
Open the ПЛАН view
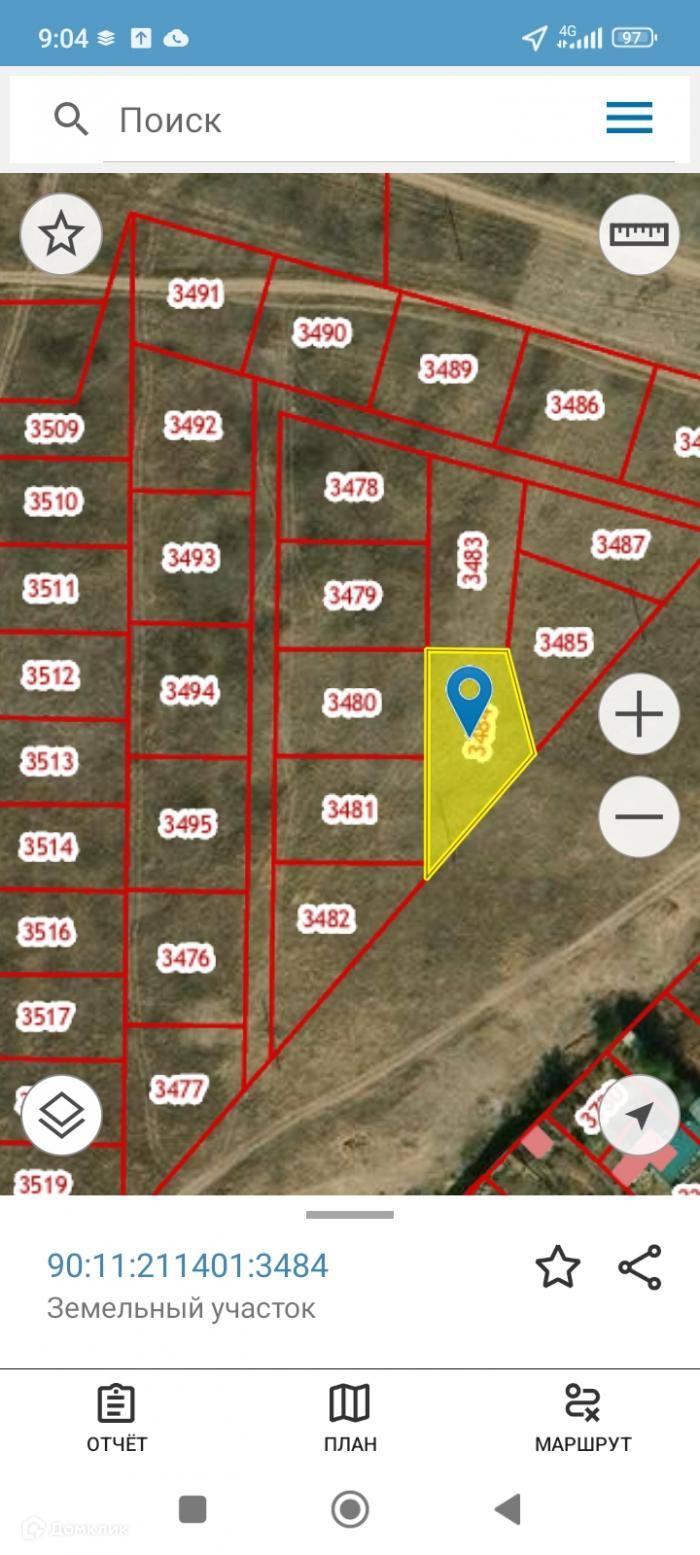(x=350, y=1418)
